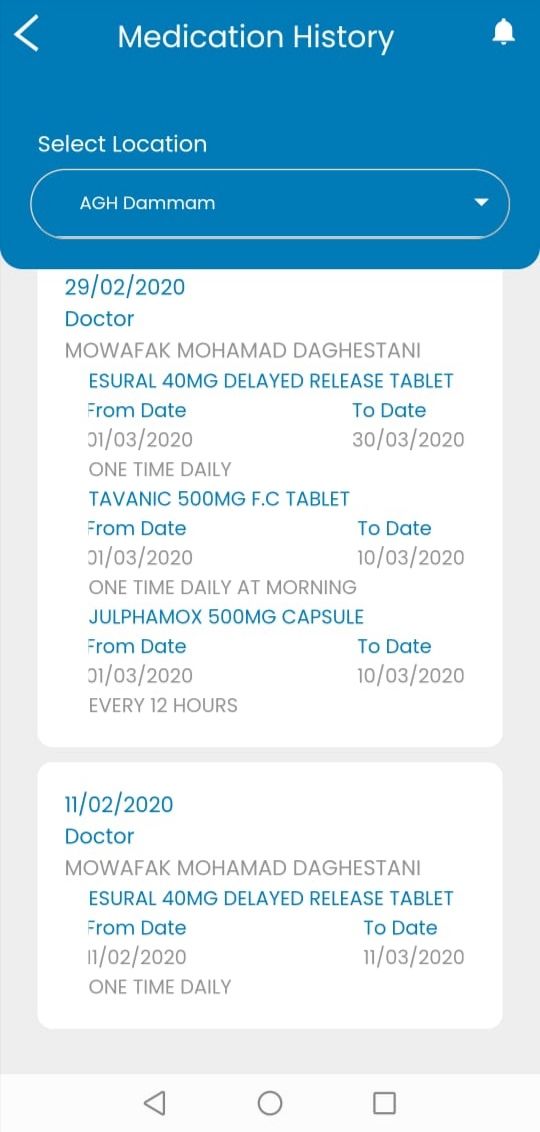Image resolution: width=540 pixels, height=1132 pixels.
Task: Go to the home screen
Action: pyautogui.click(x=270, y=1102)
